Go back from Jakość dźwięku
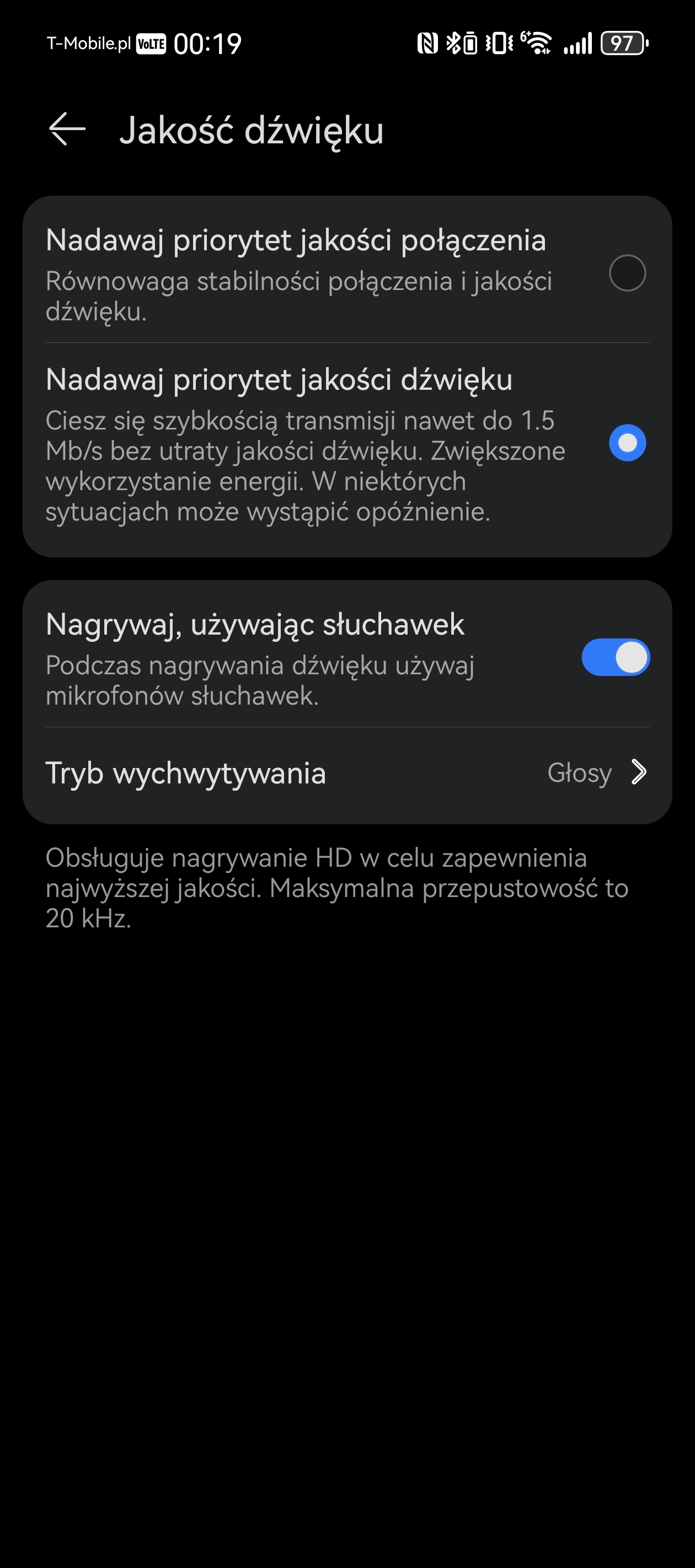This screenshot has height=1568, width=695. tap(67, 129)
